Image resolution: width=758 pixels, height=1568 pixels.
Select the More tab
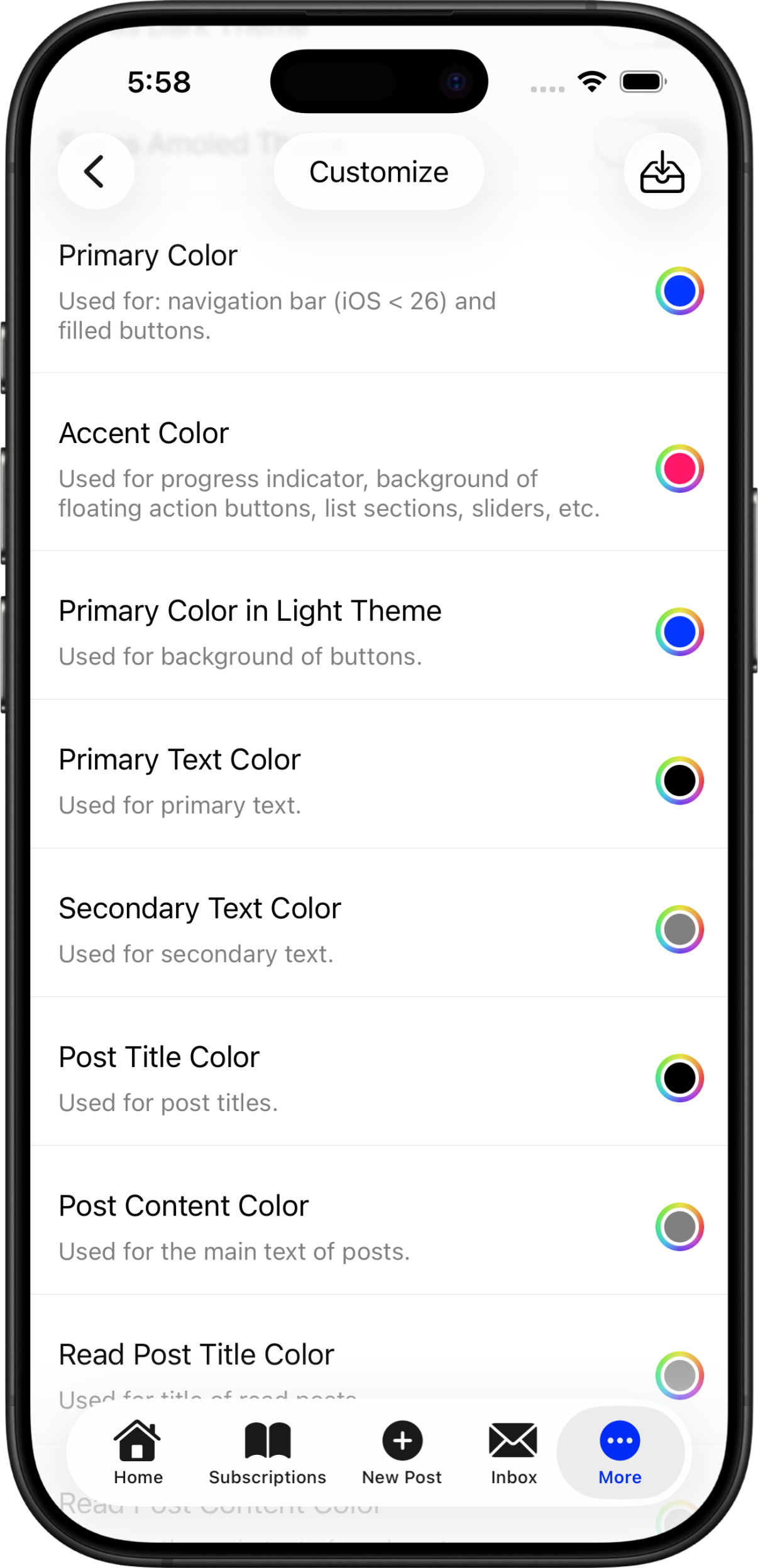click(620, 1453)
